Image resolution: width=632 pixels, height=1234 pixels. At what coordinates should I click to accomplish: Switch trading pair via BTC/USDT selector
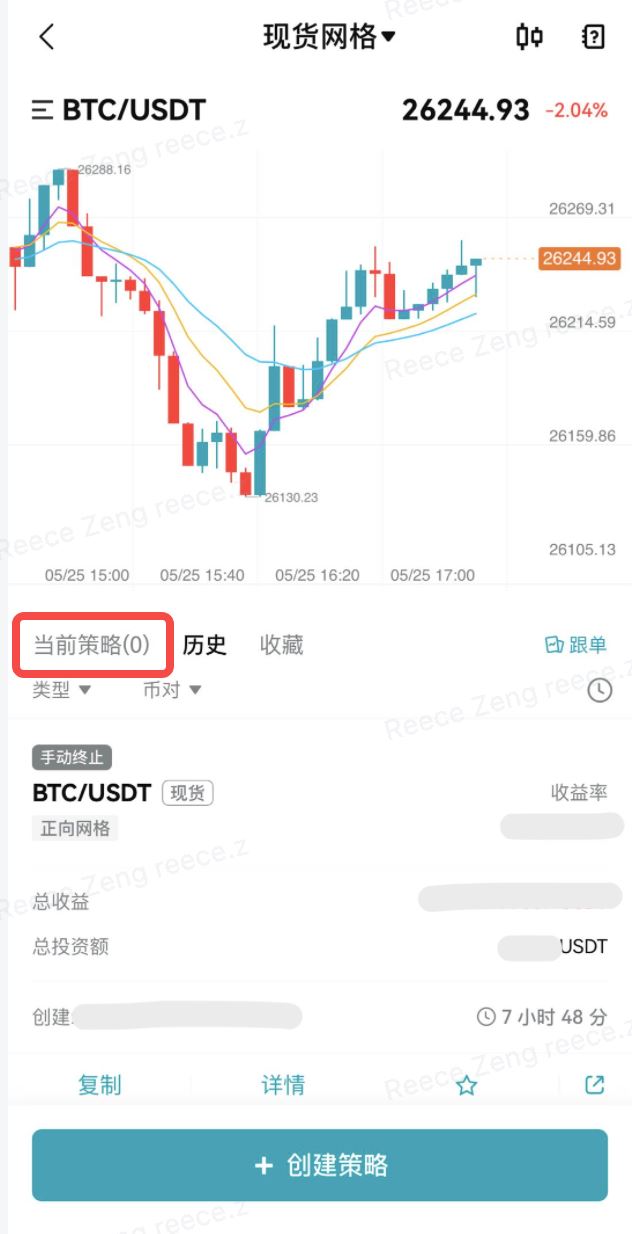119,110
